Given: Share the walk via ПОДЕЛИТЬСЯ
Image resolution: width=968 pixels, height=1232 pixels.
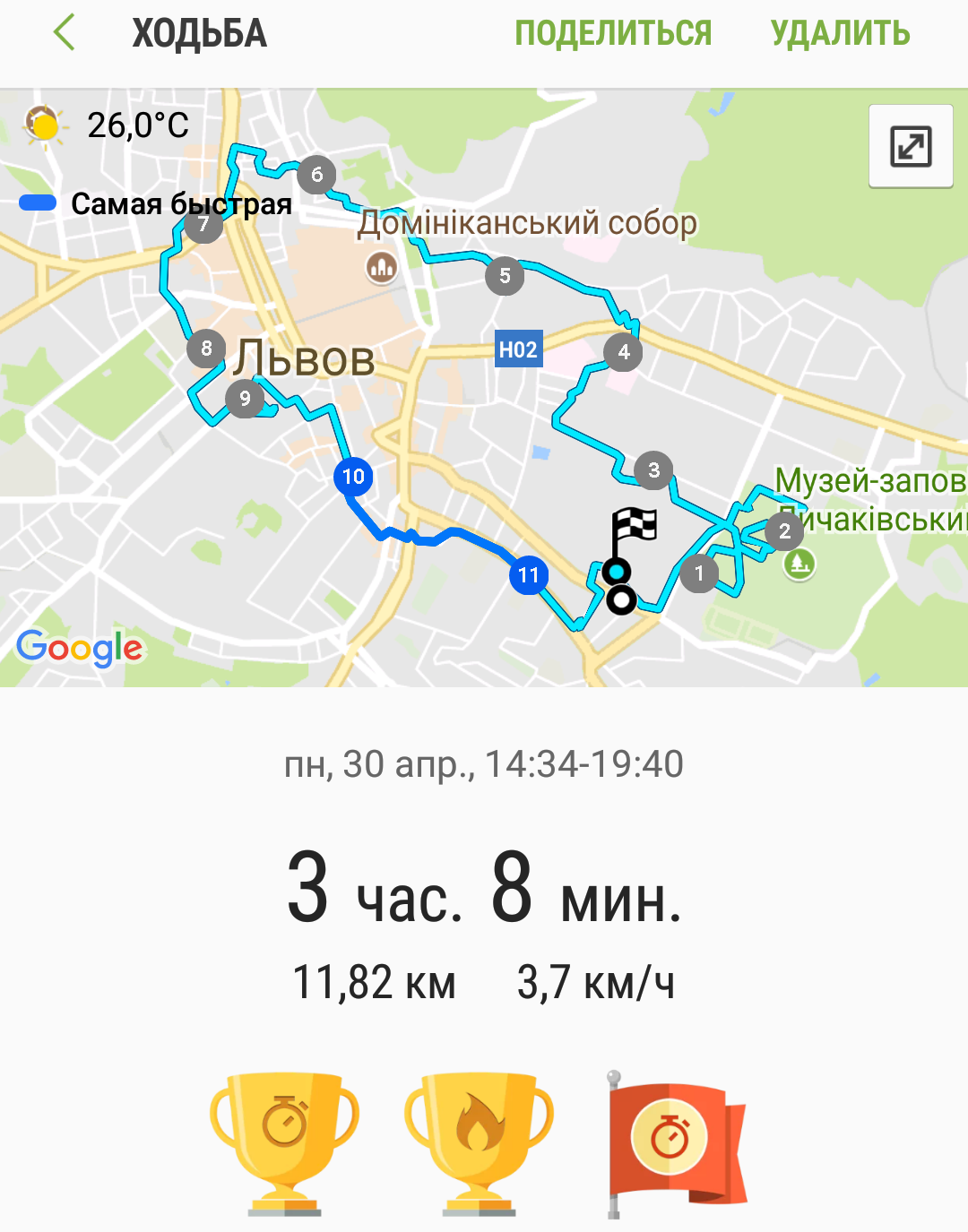Looking at the screenshot, I should pyautogui.click(x=613, y=33).
